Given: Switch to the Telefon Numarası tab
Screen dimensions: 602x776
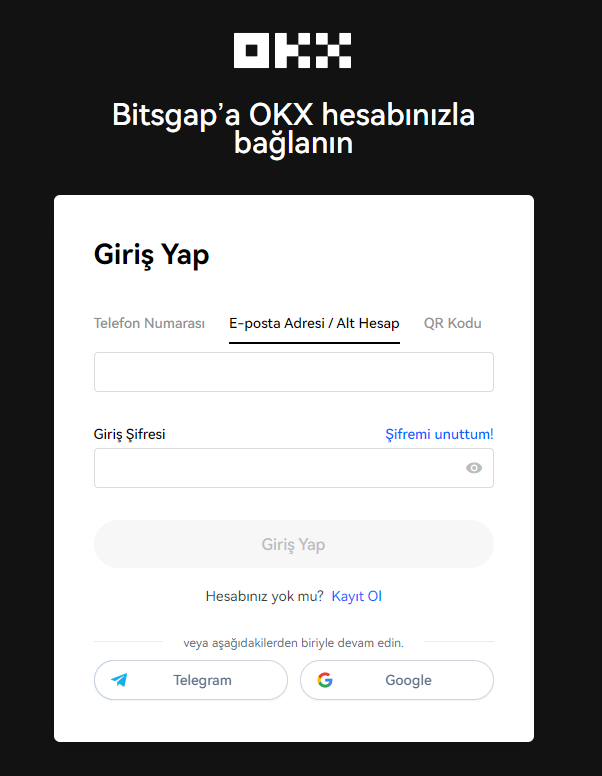Looking at the screenshot, I should point(149,323).
